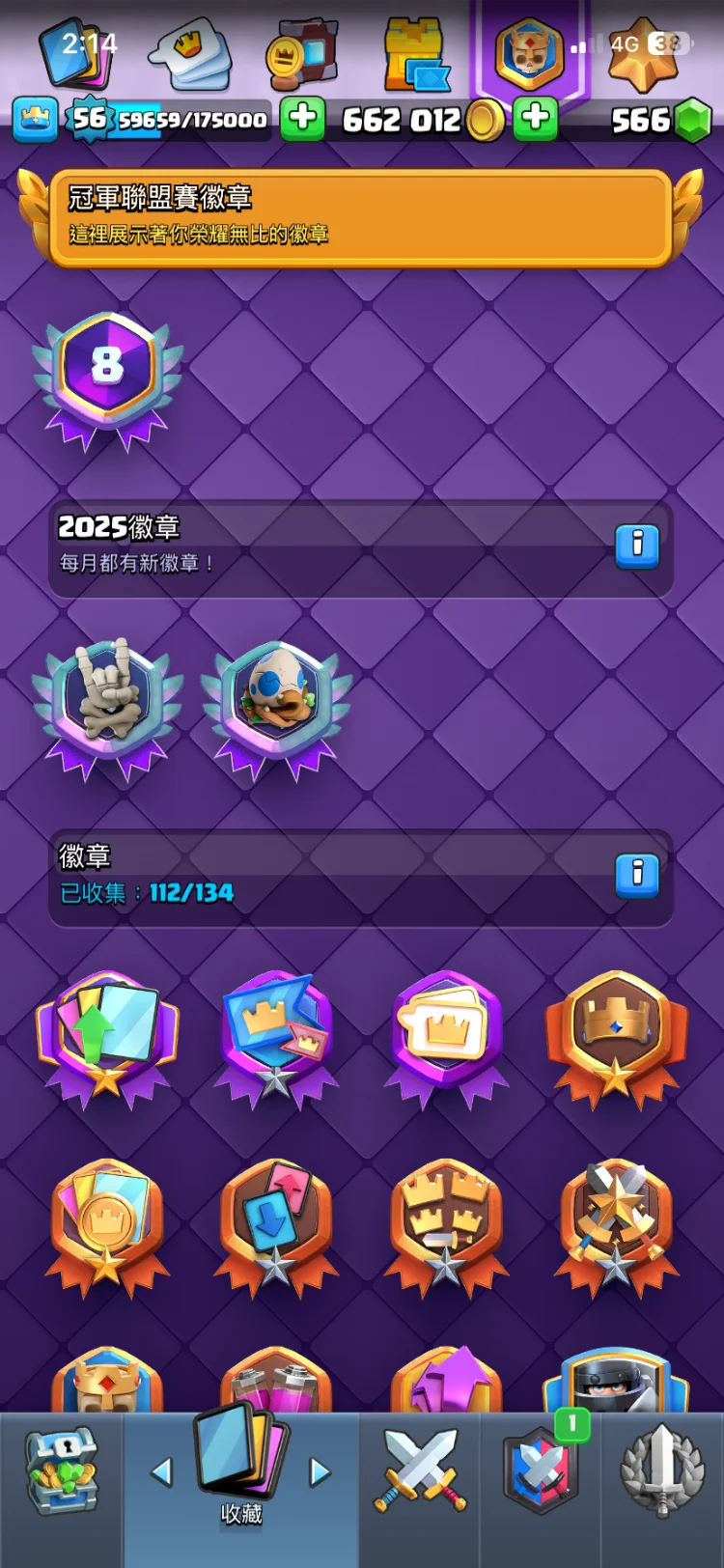Open the sword laurel events tab
724x1568 pixels.
[661, 1470]
